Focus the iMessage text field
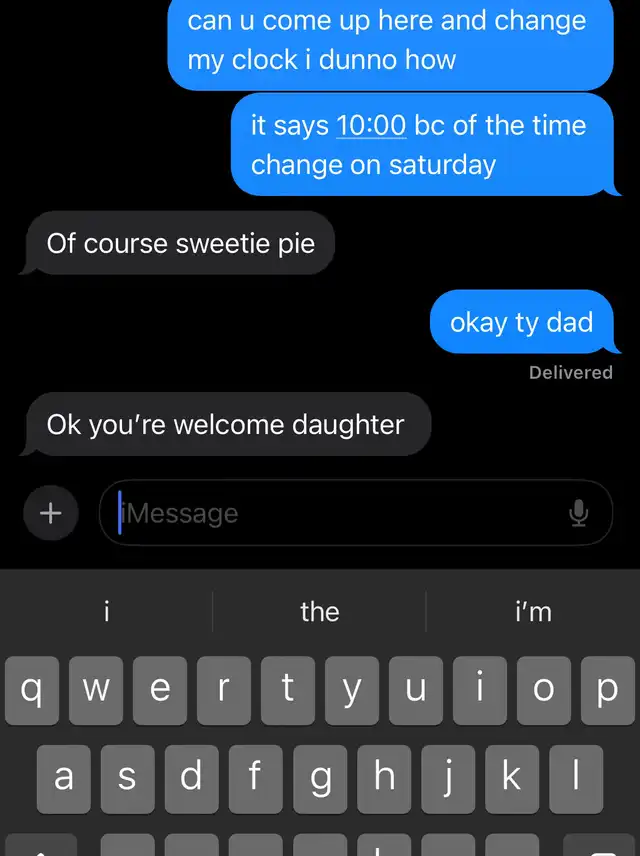 point(340,513)
